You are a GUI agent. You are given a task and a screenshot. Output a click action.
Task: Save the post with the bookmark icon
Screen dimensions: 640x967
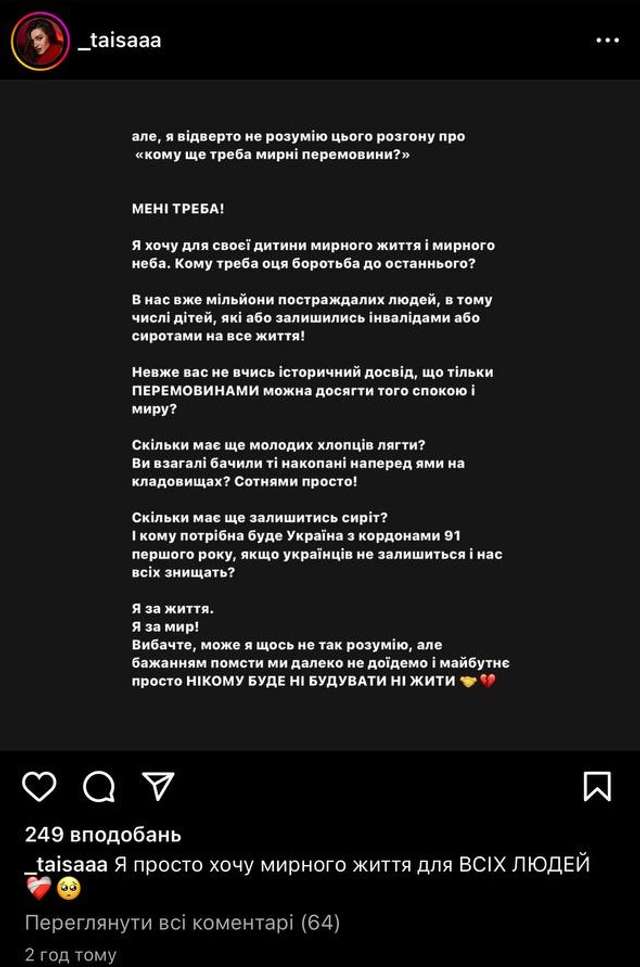pos(597,786)
